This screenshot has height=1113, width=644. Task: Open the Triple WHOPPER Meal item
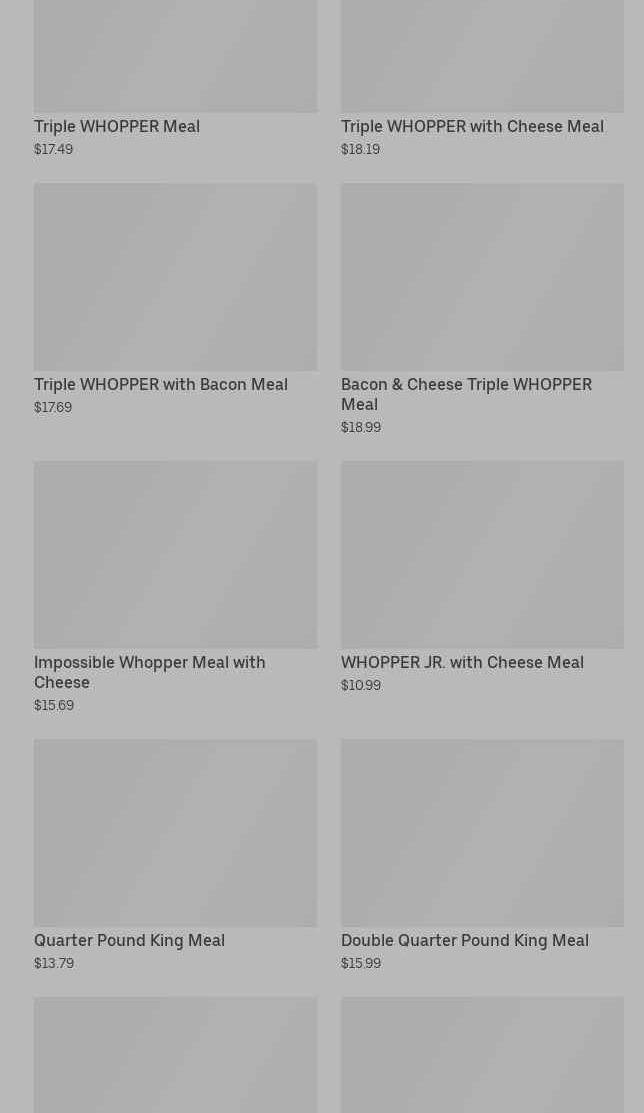tap(117, 126)
